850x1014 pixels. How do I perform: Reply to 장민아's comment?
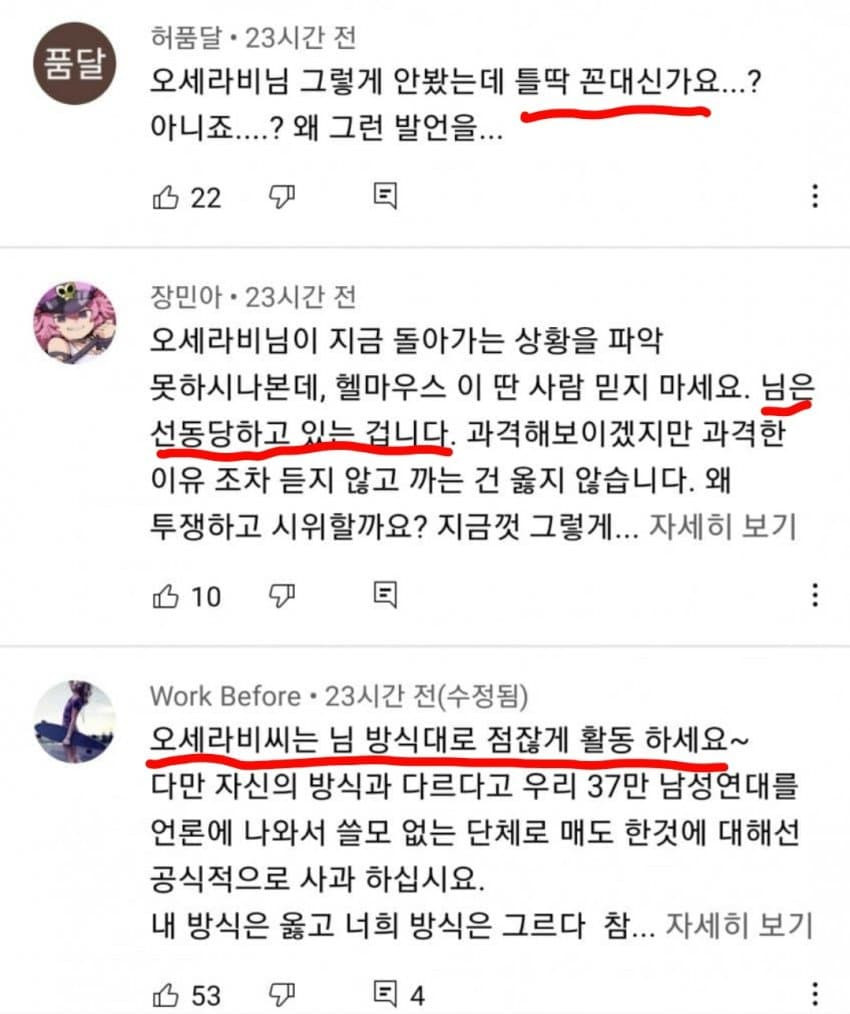[x=385, y=597]
